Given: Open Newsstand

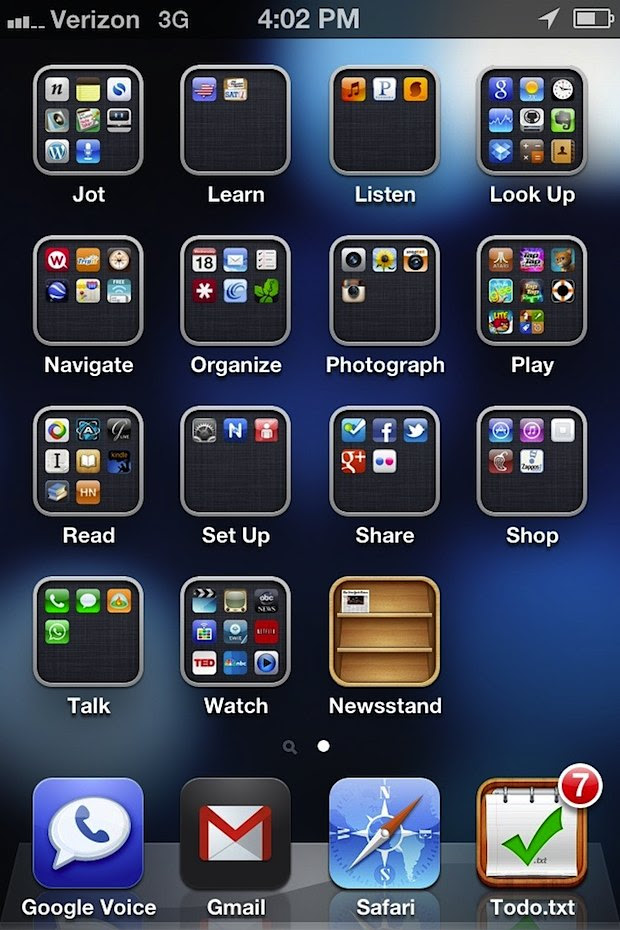Looking at the screenshot, I should [384, 631].
